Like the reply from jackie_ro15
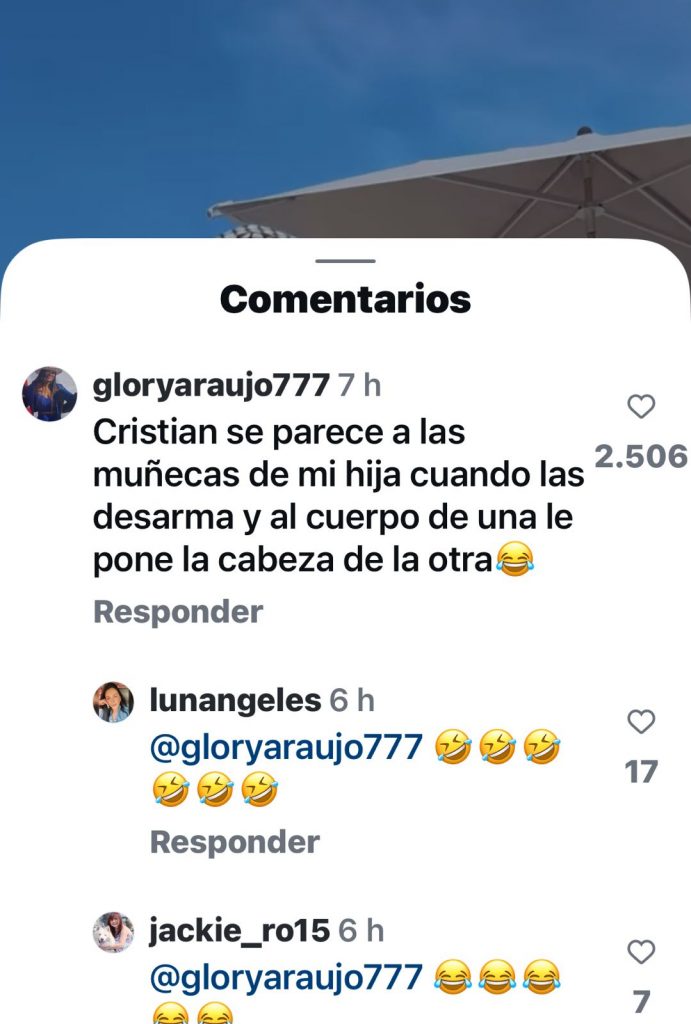 click(x=640, y=951)
